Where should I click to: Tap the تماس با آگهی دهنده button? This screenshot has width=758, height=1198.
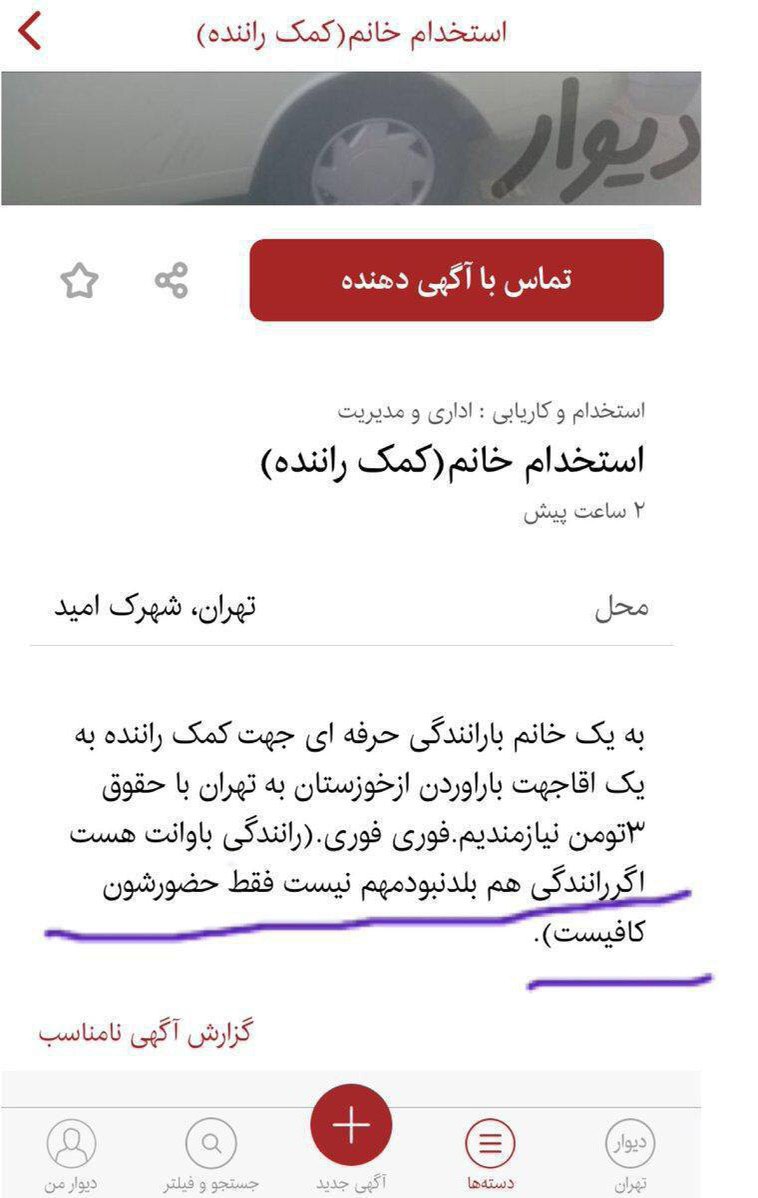pos(456,280)
